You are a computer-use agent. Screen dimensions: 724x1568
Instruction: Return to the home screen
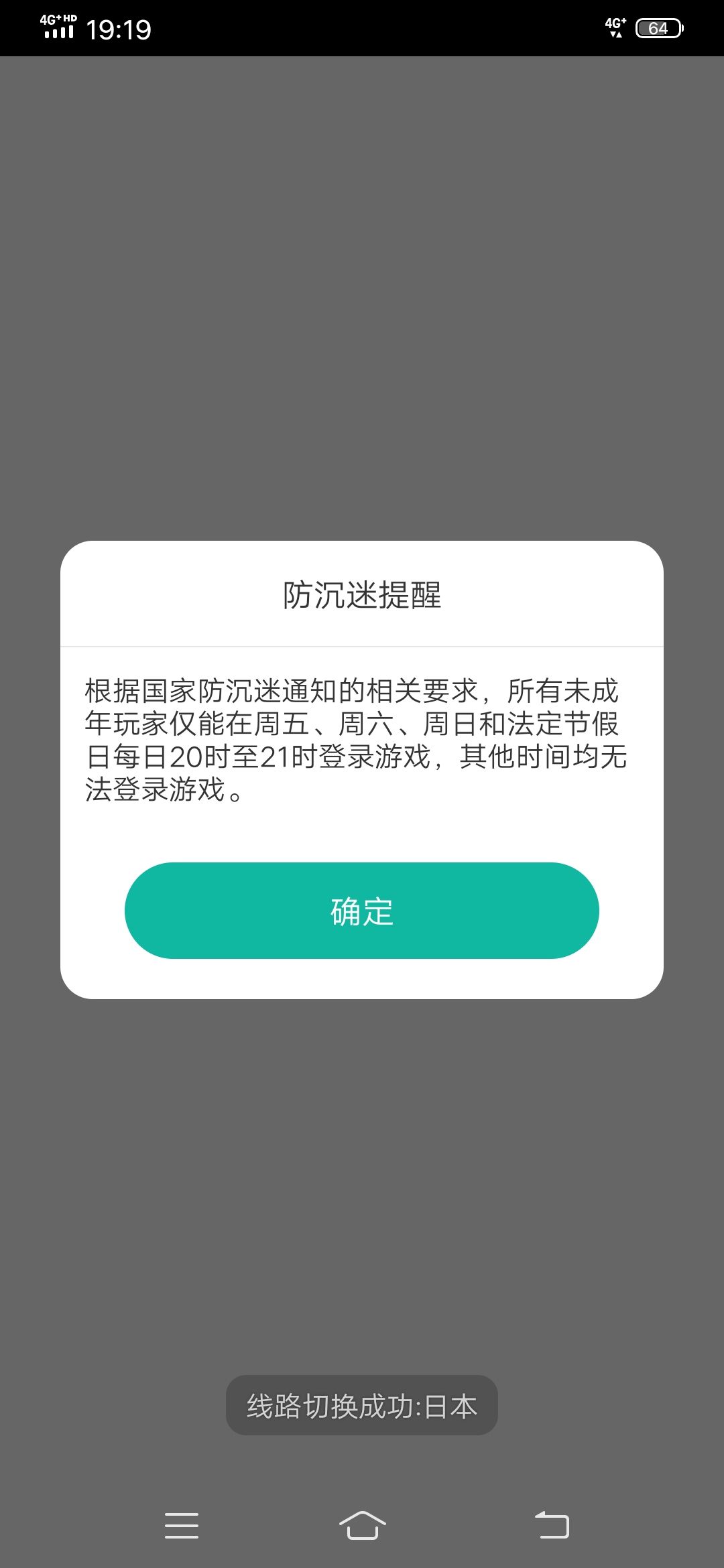363,1526
